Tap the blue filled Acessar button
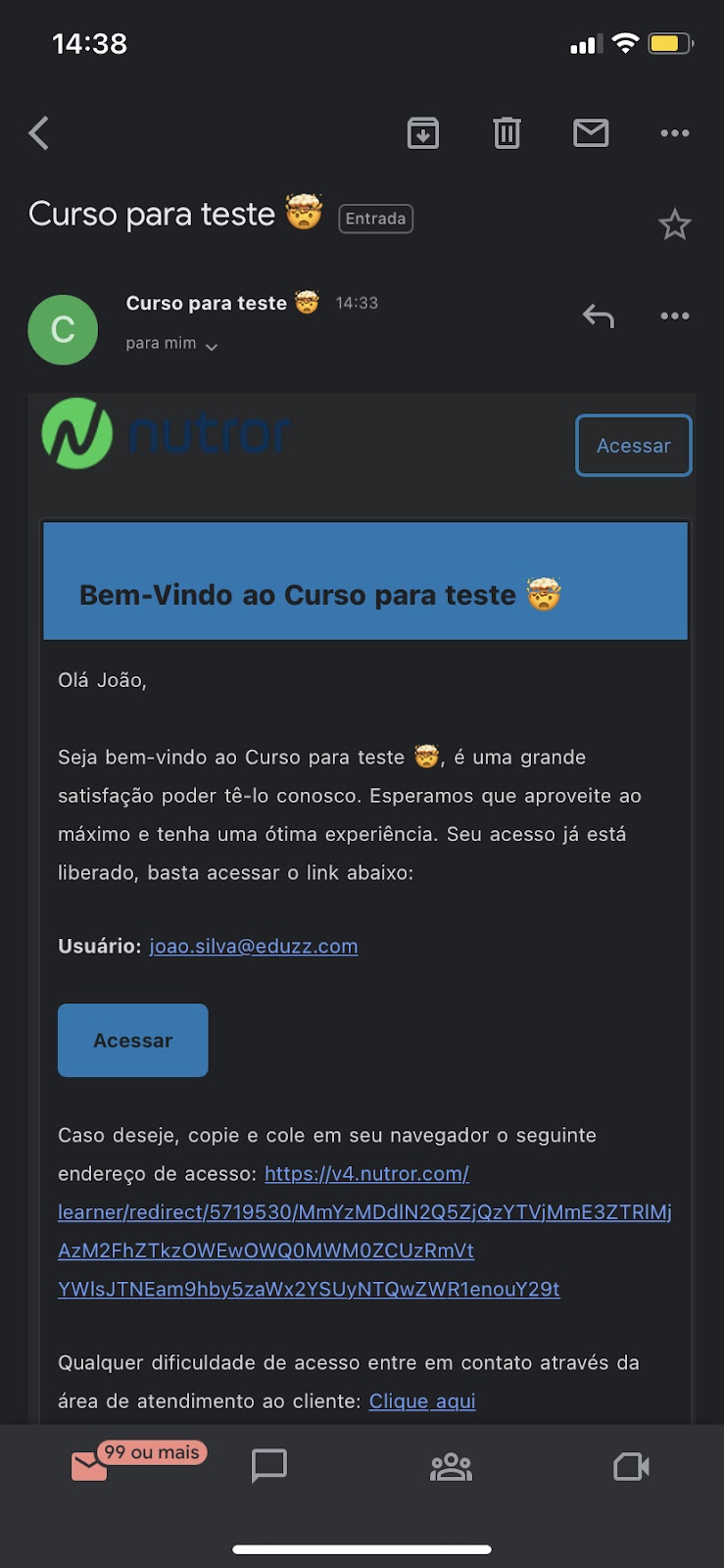The image size is (724, 1568). coord(133,1041)
